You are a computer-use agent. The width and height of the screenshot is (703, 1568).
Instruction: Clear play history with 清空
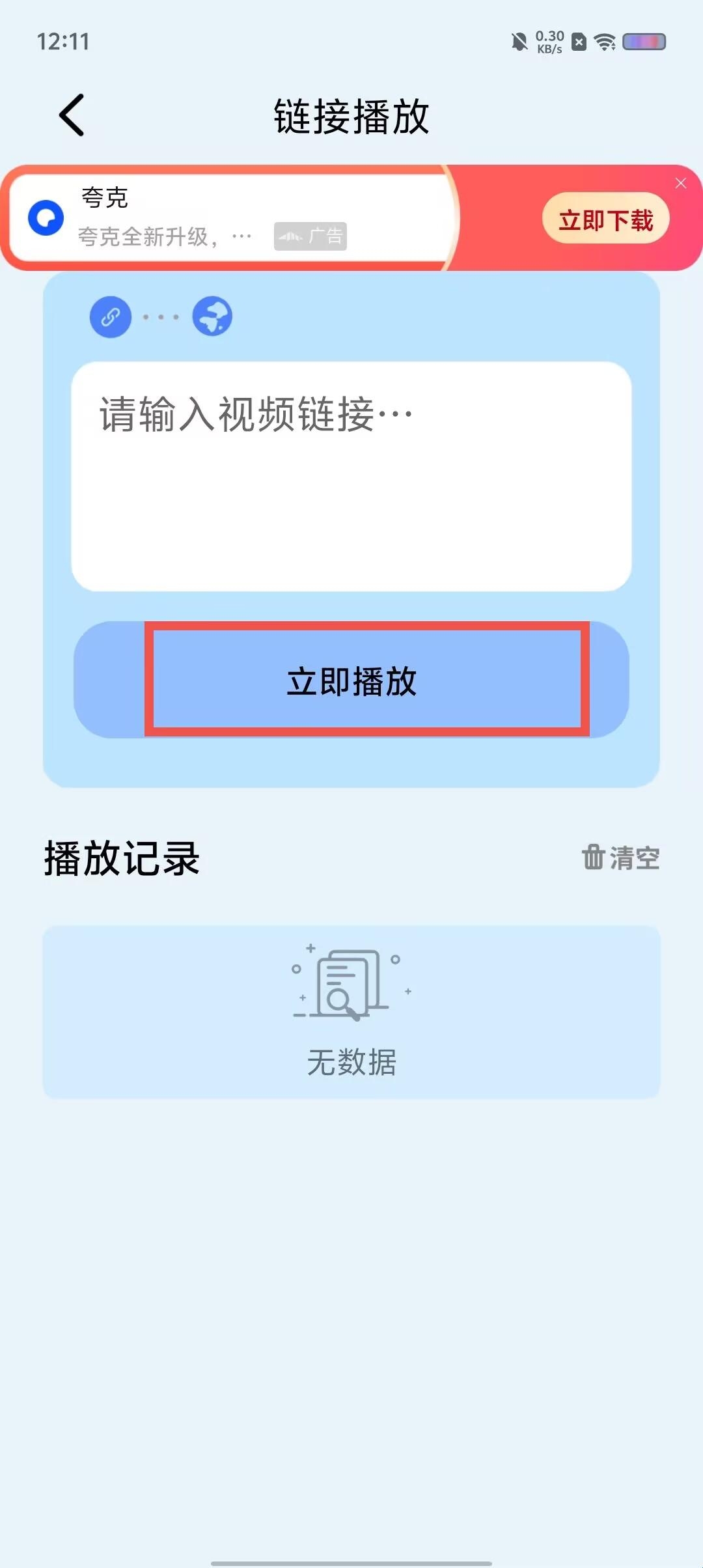[x=620, y=858]
